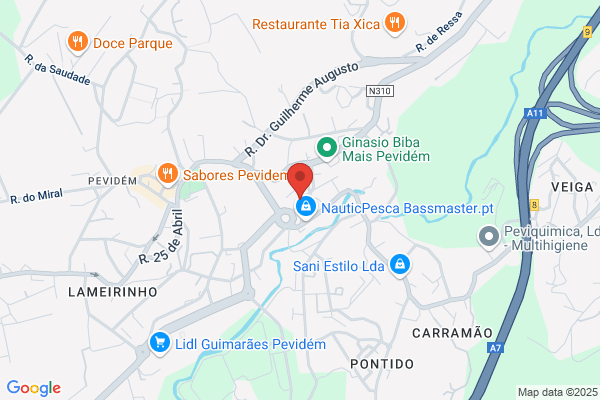Image resolution: width=600 pixels, height=400 pixels.
Task: Open Restaurante Tia Xica marker
Action: click(x=395, y=23)
